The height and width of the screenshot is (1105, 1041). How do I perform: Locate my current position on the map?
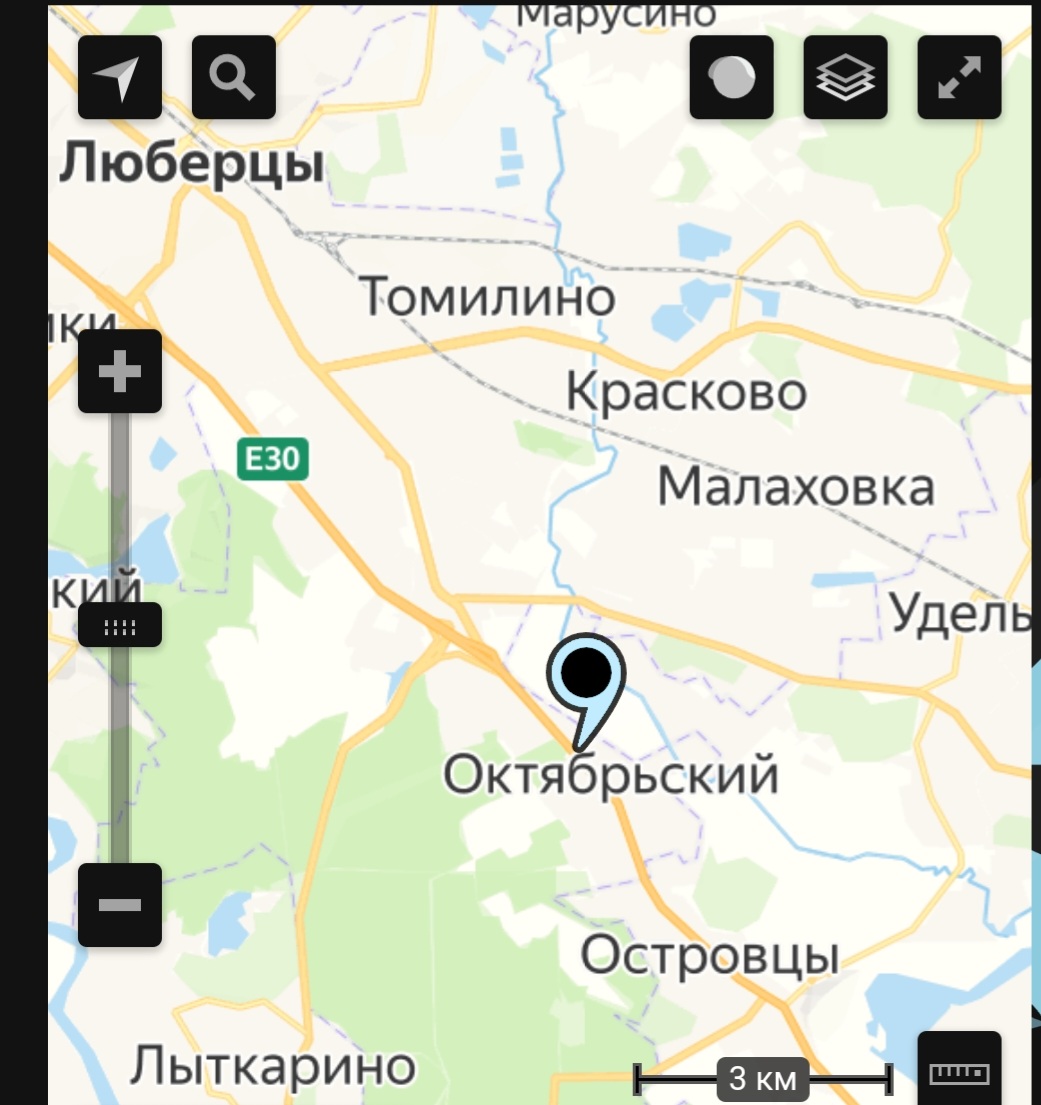coord(120,78)
